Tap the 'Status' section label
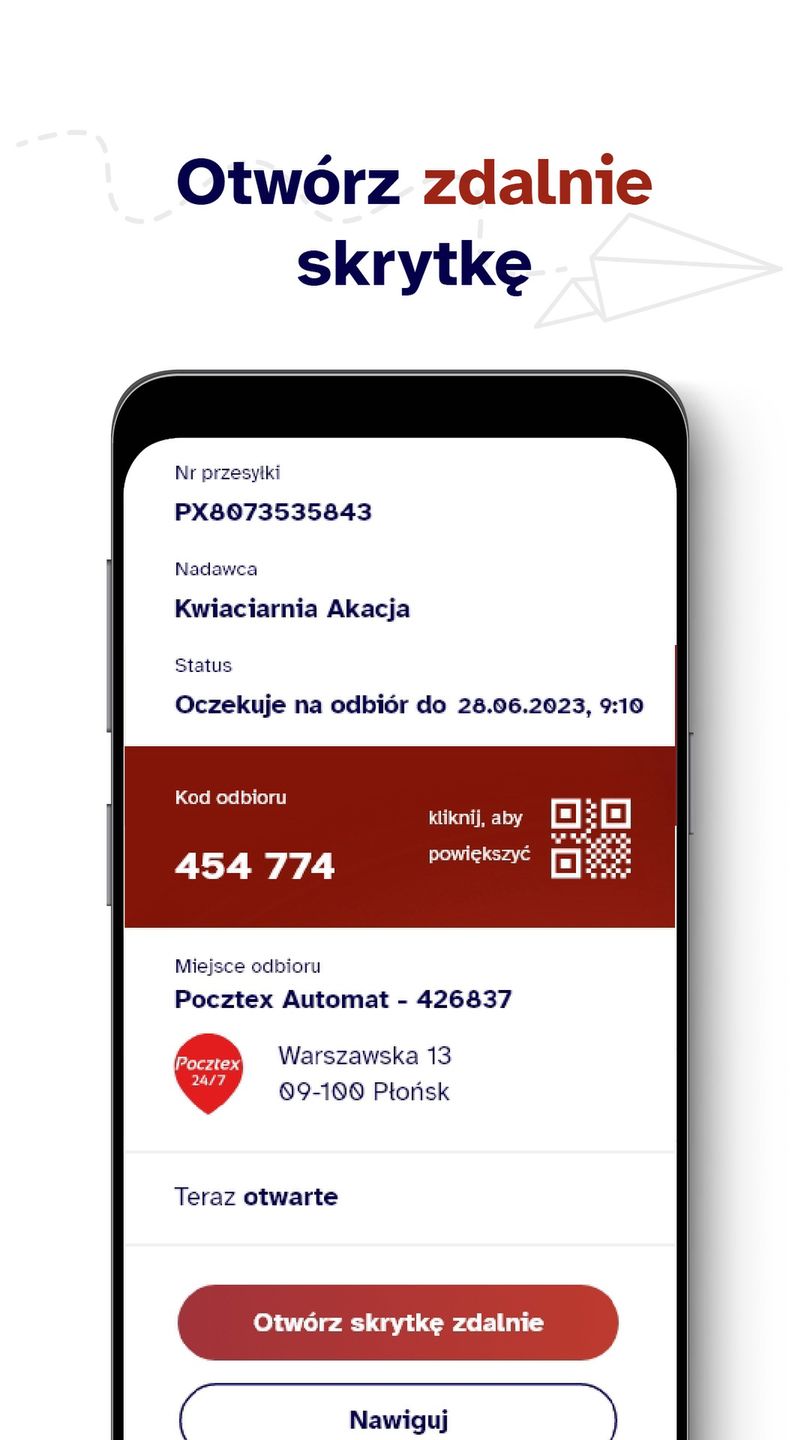 click(x=202, y=665)
